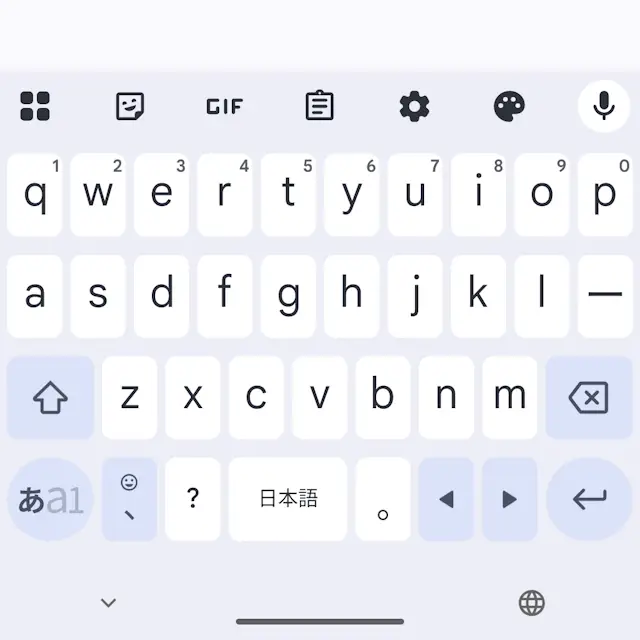Screen dimensions: 640x640
Task: Hide the keyboard with the down chevron
Action: click(109, 602)
